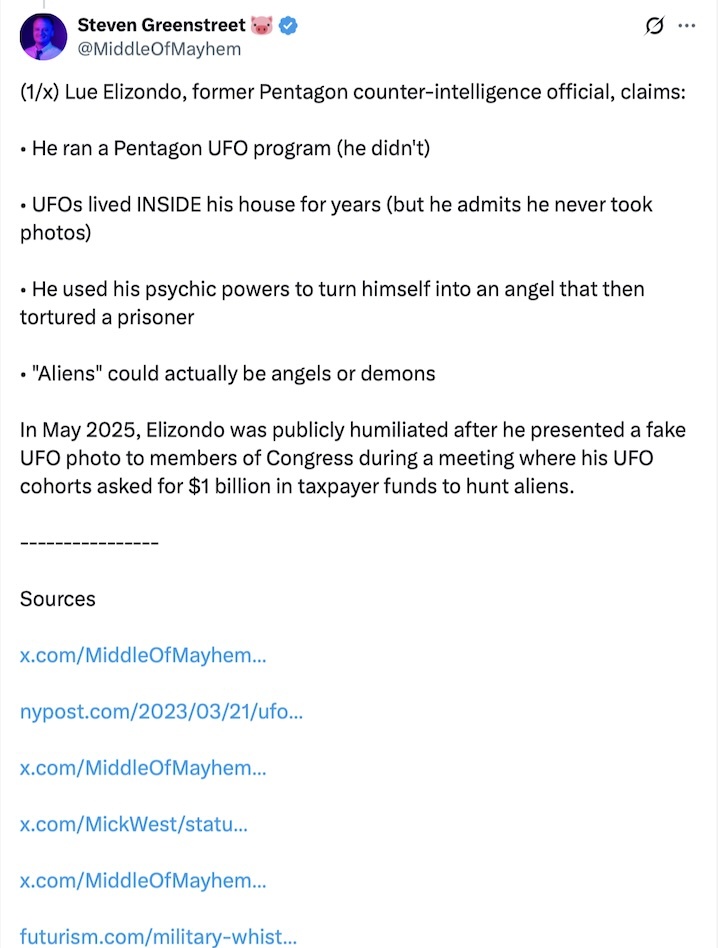Screen dimensions: 720x948
Task: Open Steven Greenstreet's profile picture
Action: point(45,37)
